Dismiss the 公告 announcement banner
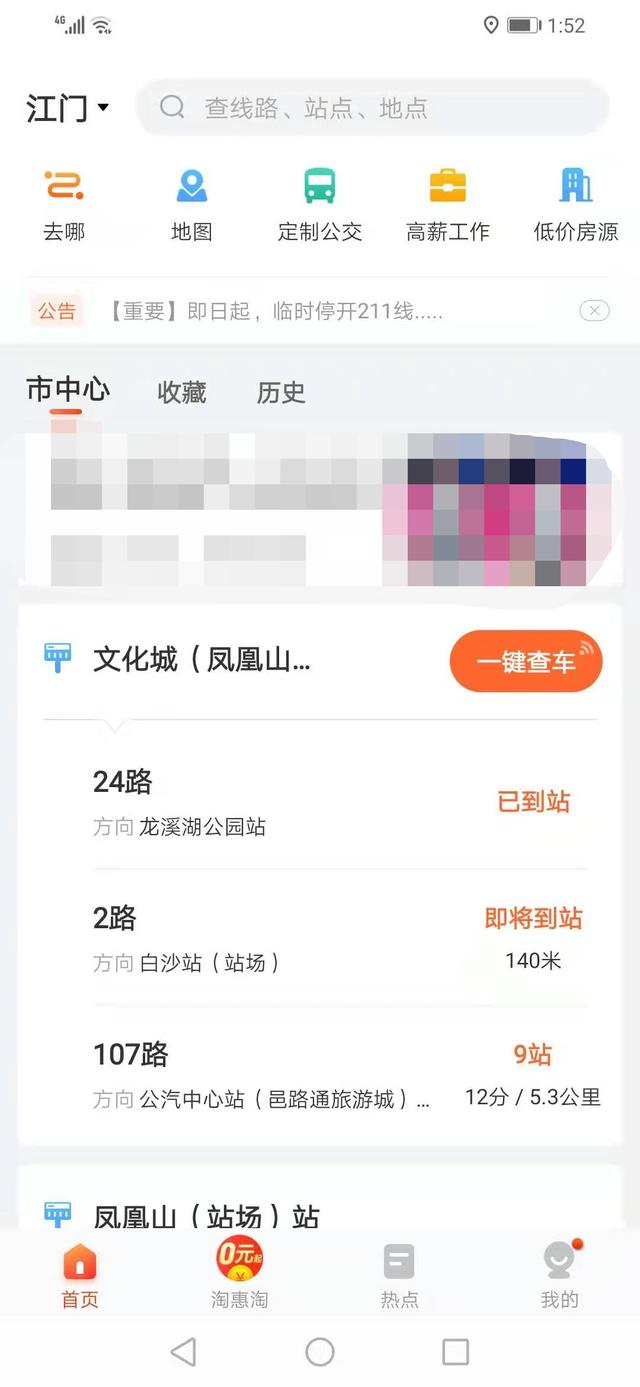Image resolution: width=640 pixels, height=1387 pixels. 594,311
